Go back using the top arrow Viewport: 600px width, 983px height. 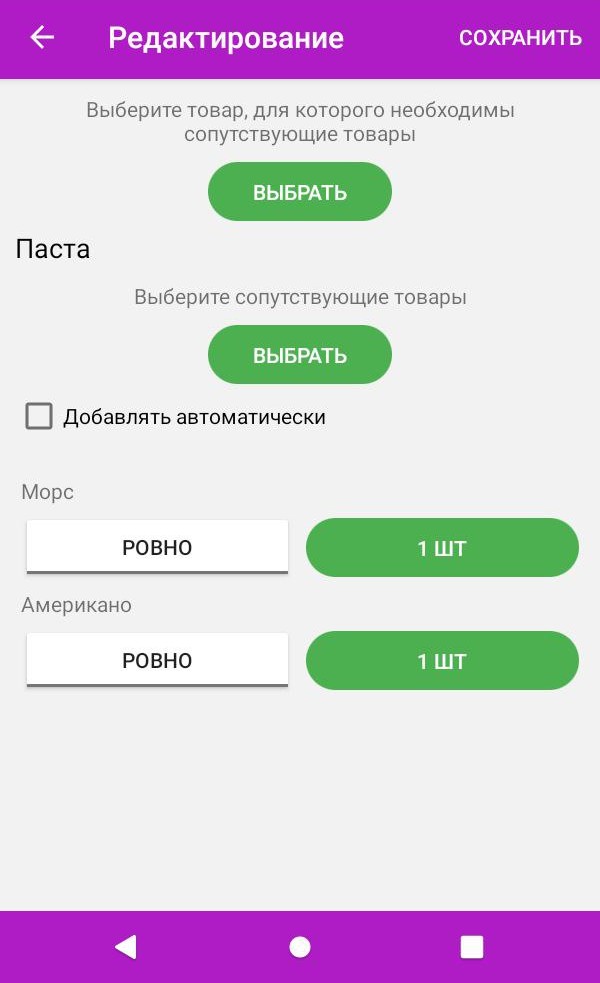(42, 38)
